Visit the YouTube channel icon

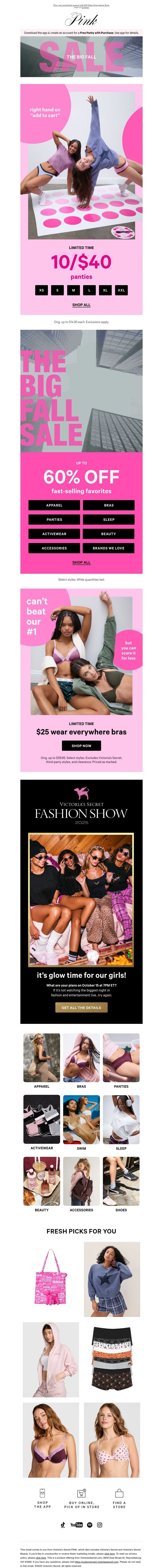77,1525
